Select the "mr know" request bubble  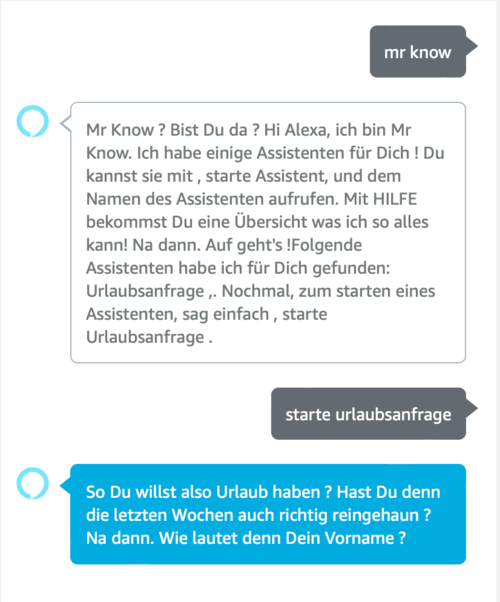pos(418,51)
